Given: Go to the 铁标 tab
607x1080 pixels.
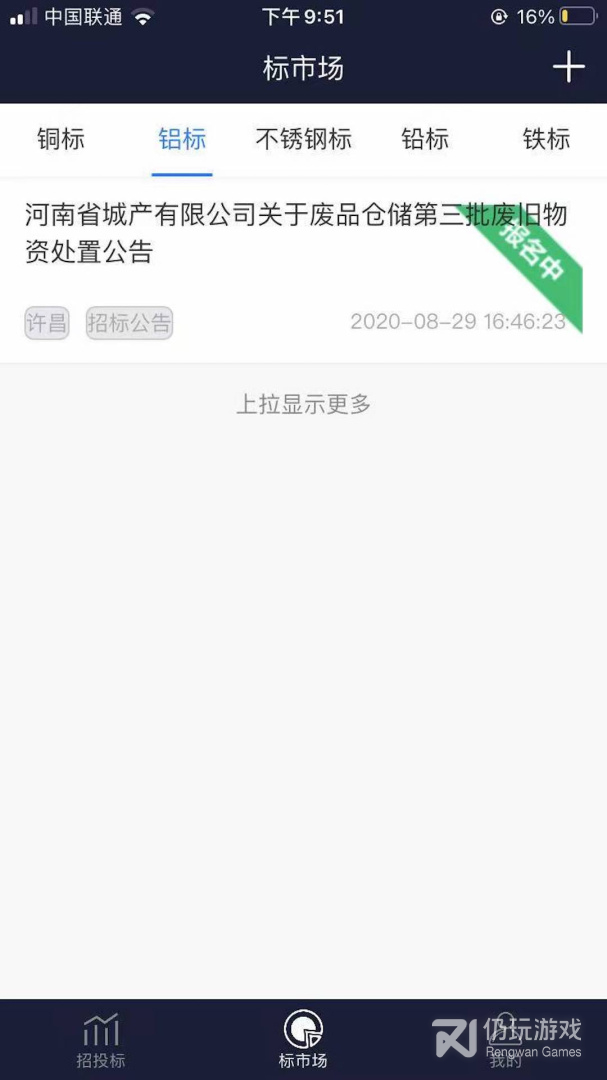Looking at the screenshot, I should tap(546, 140).
